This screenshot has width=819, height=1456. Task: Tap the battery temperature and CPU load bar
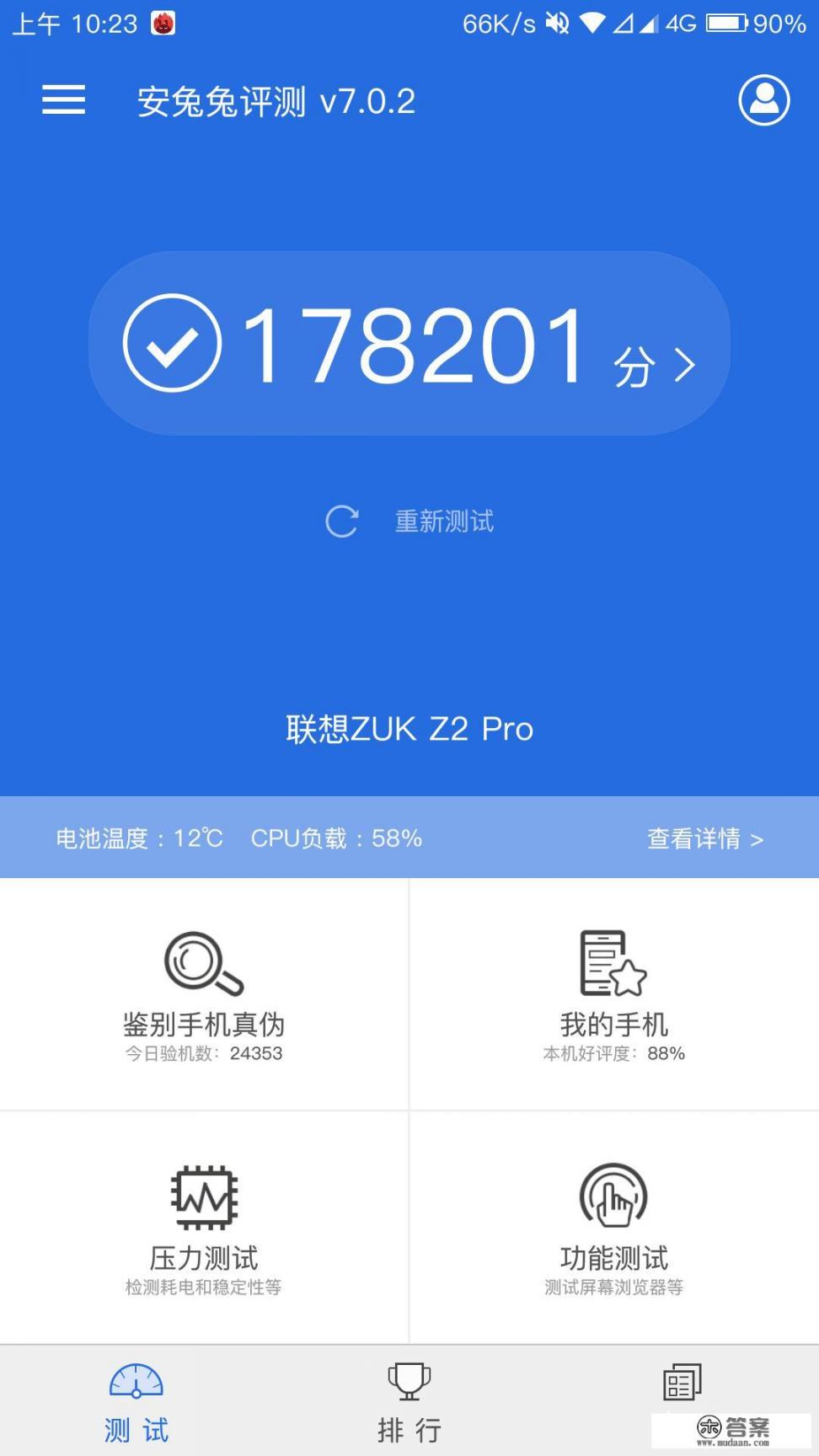(238, 837)
